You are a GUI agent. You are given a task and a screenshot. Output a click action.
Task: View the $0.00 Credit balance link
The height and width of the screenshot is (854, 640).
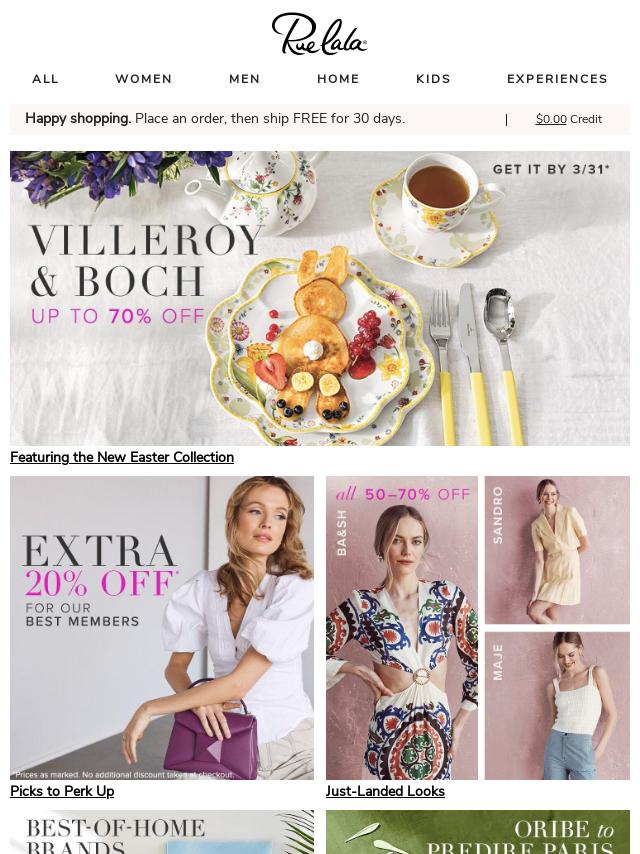(x=568, y=119)
